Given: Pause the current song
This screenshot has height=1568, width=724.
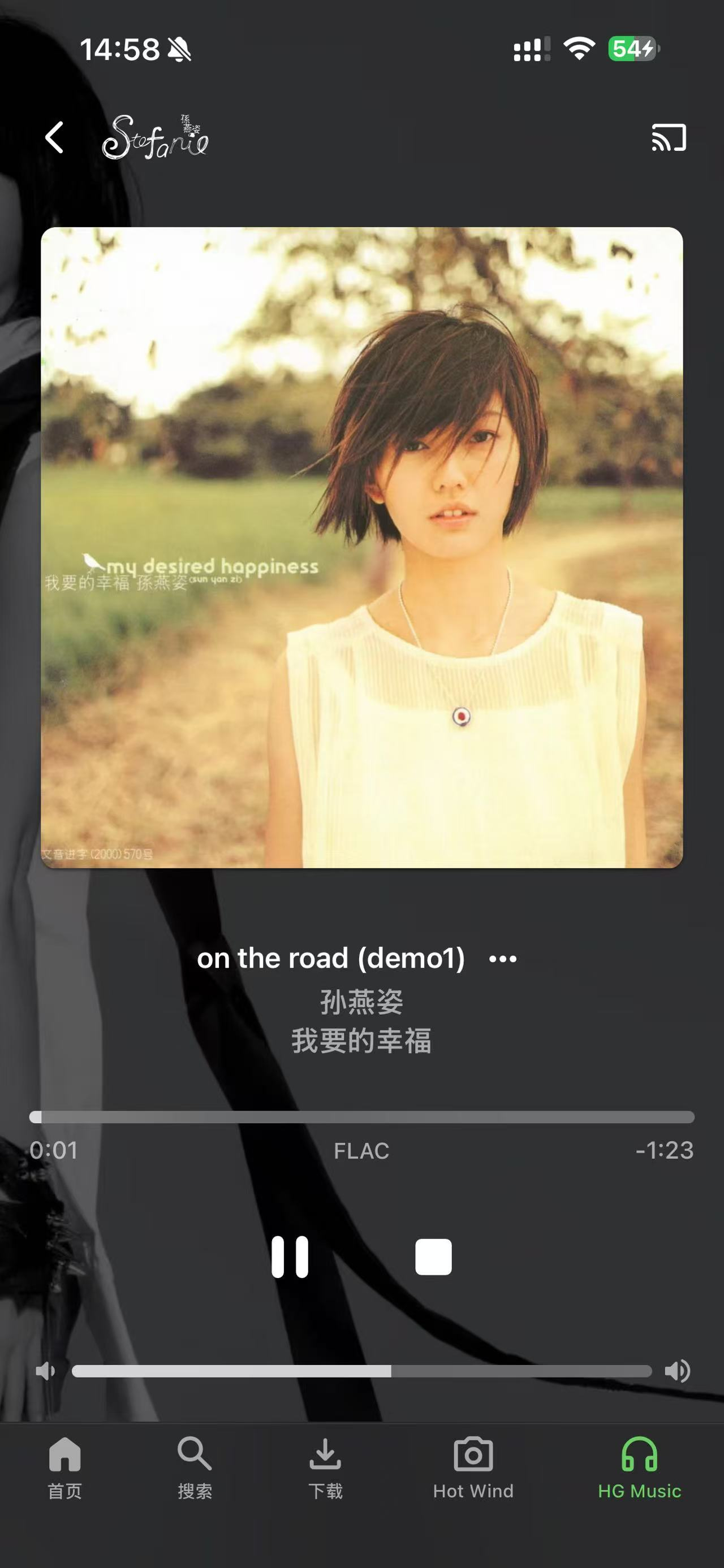Looking at the screenshot, I should pyautogui.click(x=290, y=1257).
